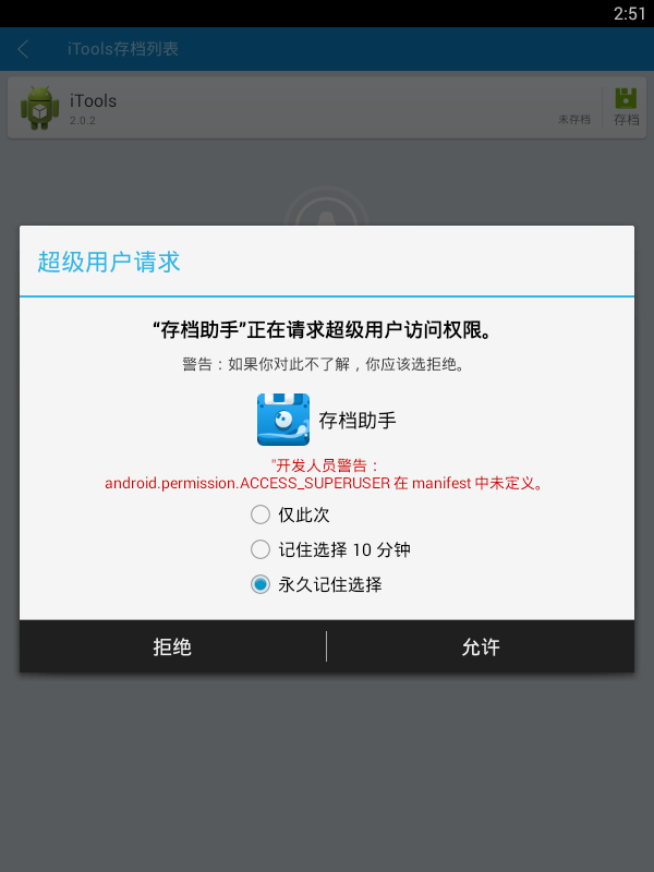Screen dimensions: 654x872
Task: Select the 仅此次 option
Action: click(x=261, y=515)
